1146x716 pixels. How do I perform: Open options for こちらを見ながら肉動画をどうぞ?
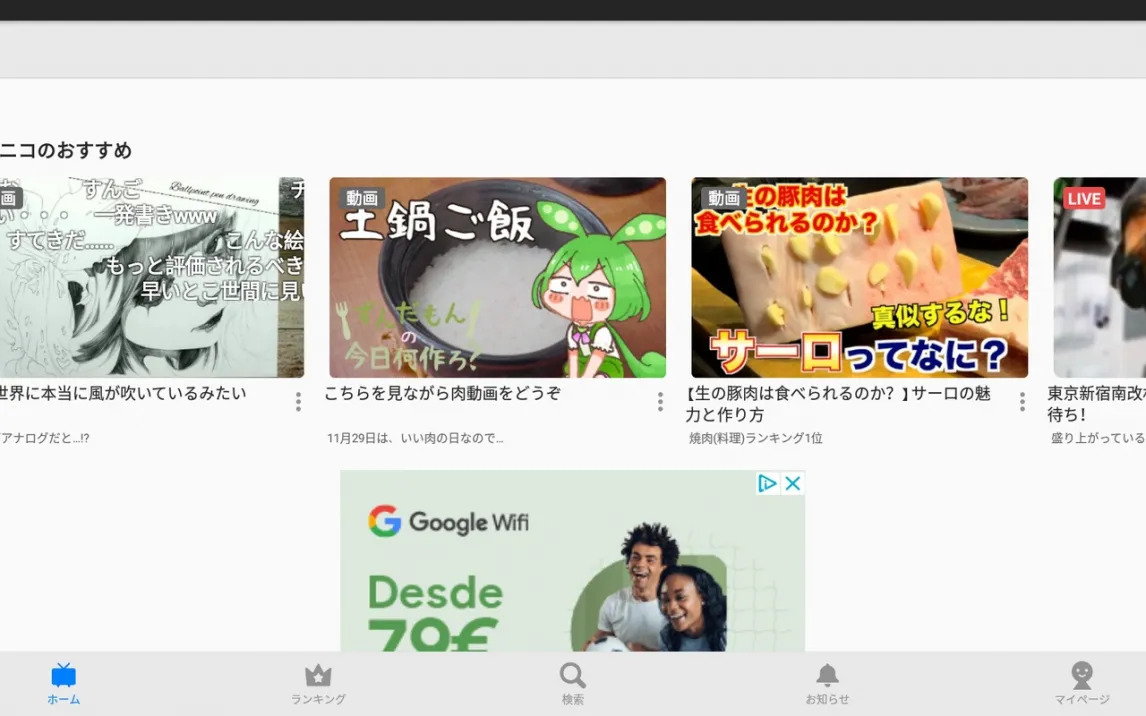click(x=660, y=402)
